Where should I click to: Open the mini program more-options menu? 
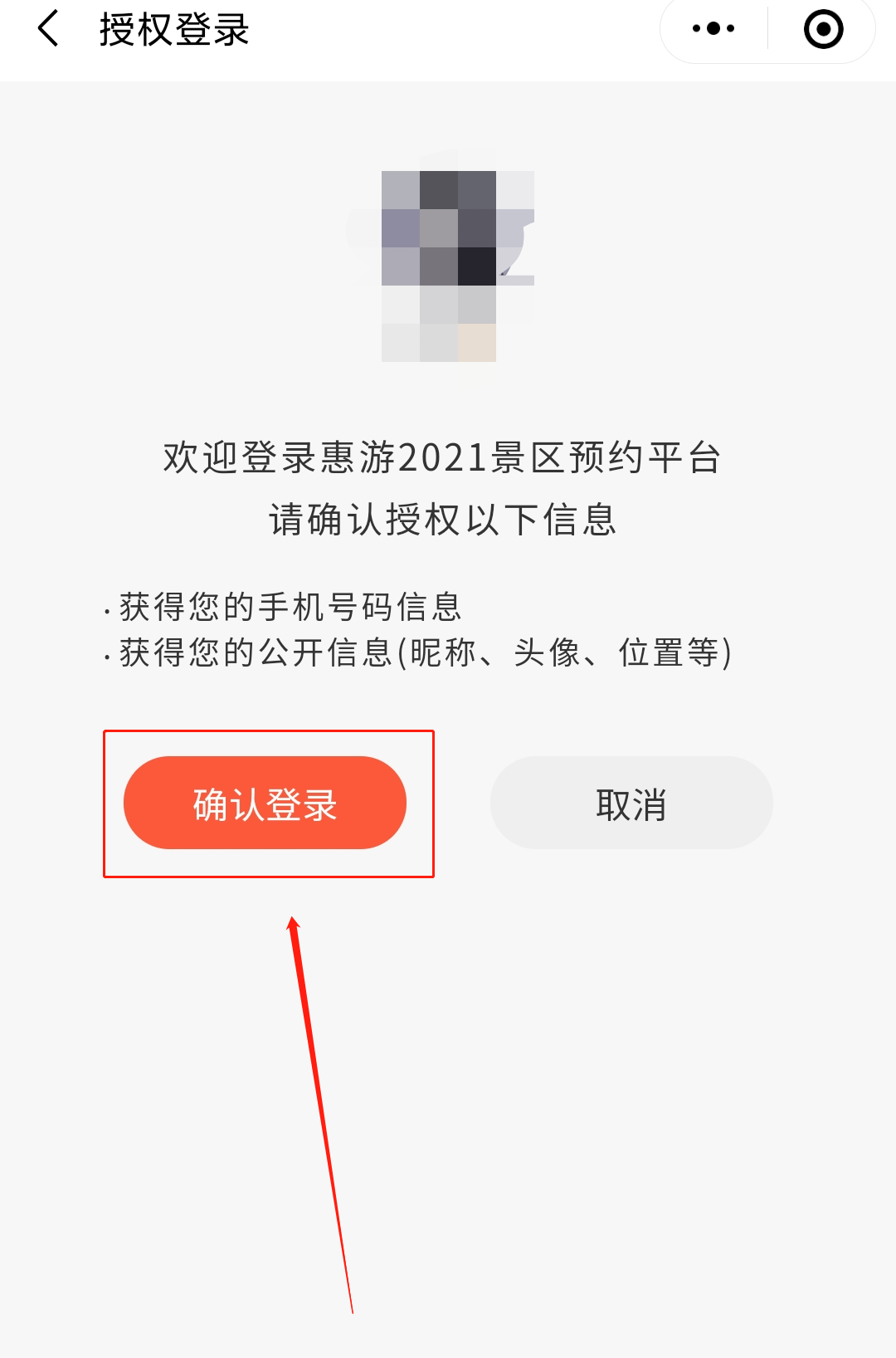[x=713, y=29]
